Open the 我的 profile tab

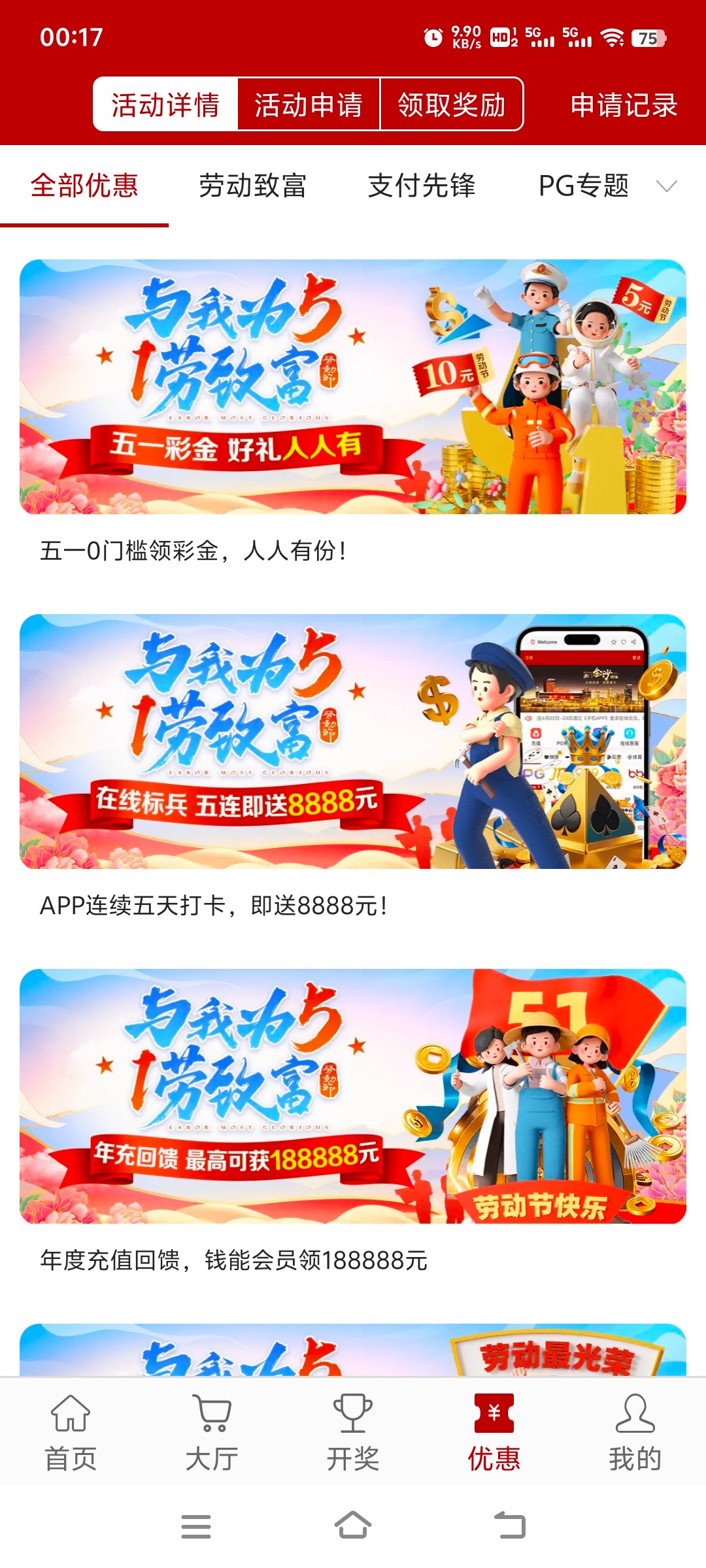[635, 1432]
